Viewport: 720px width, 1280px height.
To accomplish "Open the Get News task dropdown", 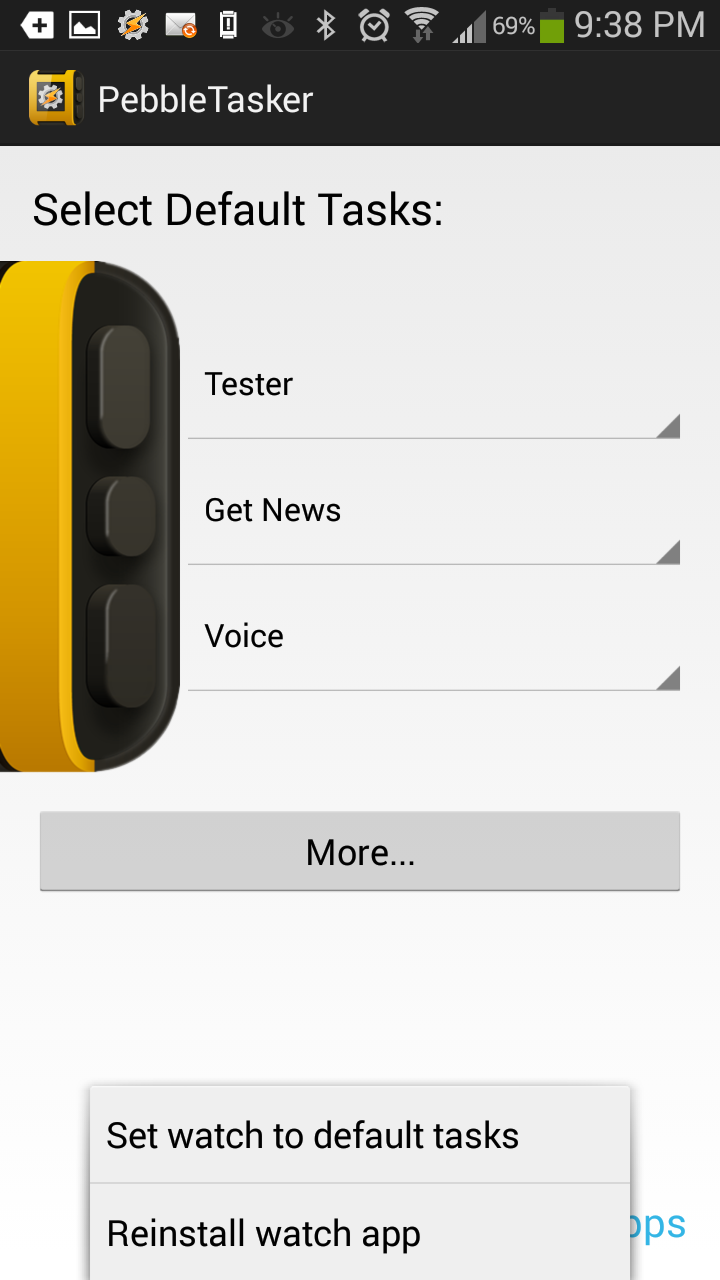I will click(434, 511).
